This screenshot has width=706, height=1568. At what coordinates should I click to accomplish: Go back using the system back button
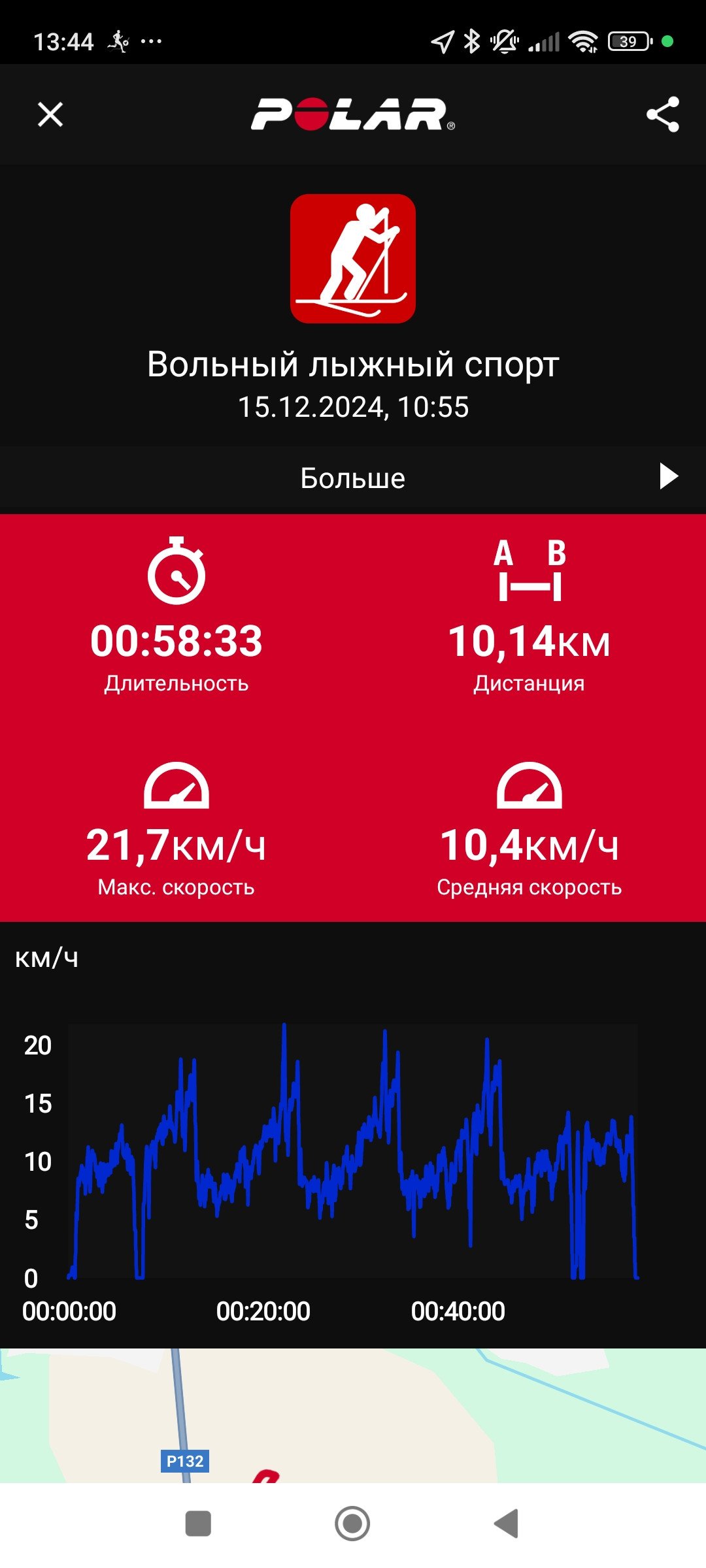507,1524
